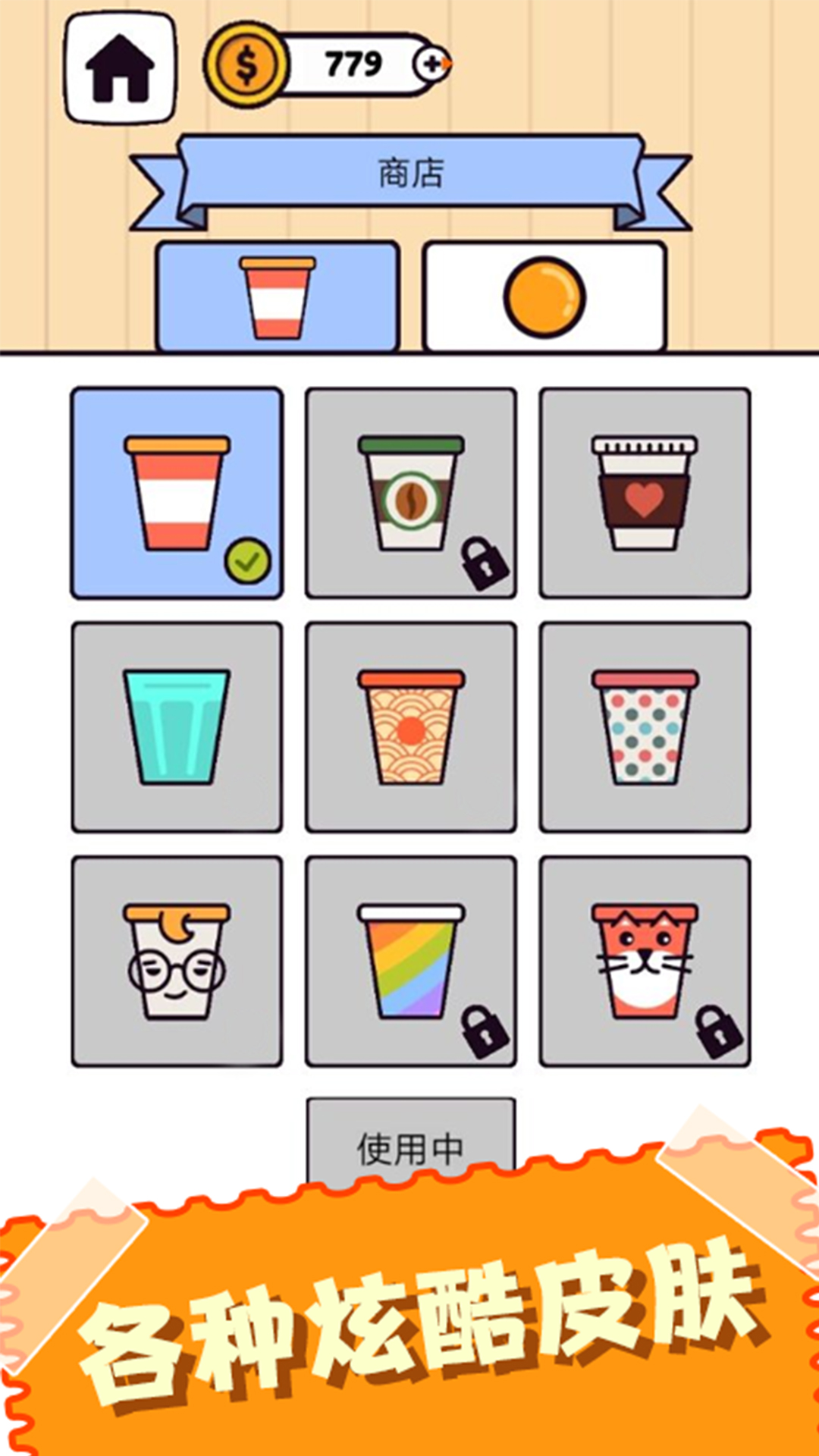Viewport: 819px width, 1456px height.
Task: Switch to the orange ball skins tab
Action: 544,297
